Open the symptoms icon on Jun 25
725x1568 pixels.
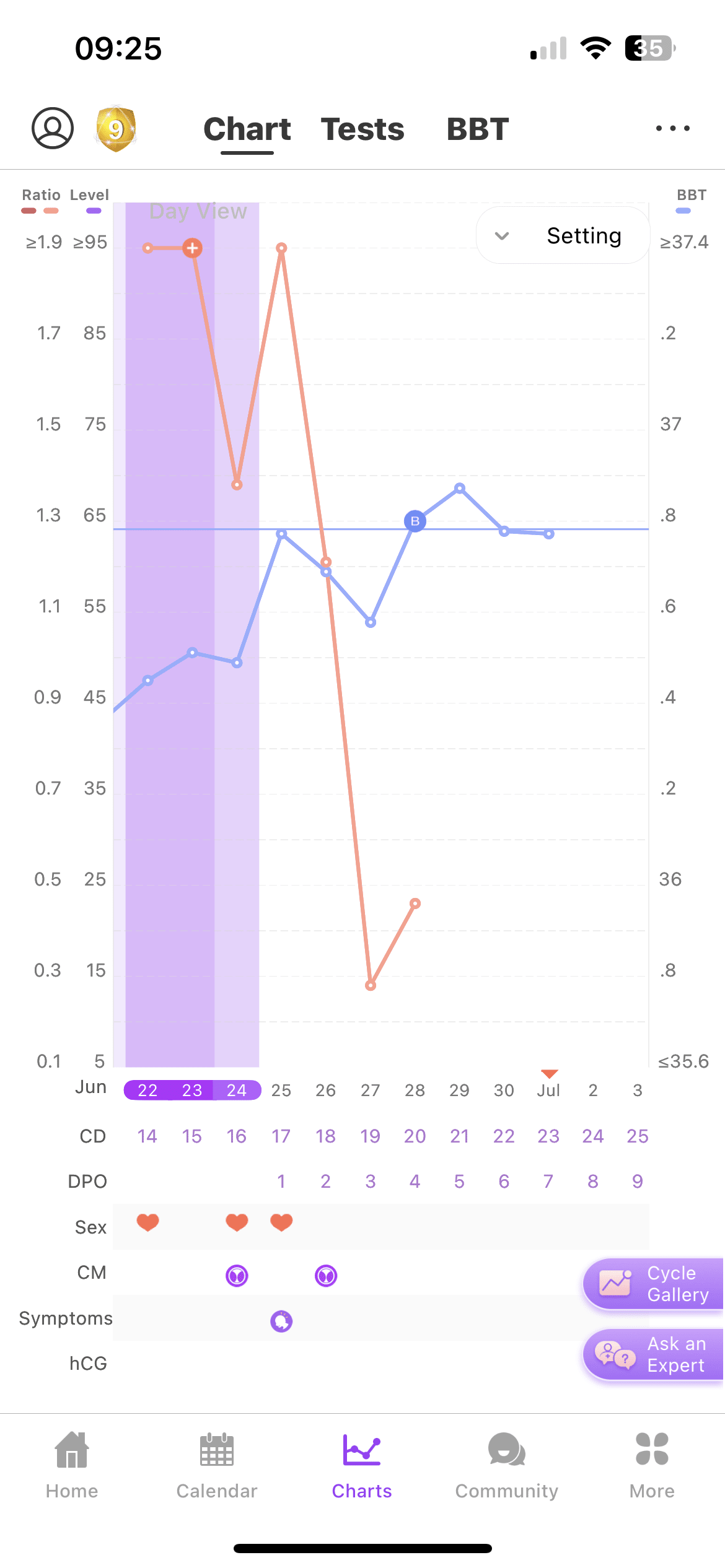coord(281,1321)
